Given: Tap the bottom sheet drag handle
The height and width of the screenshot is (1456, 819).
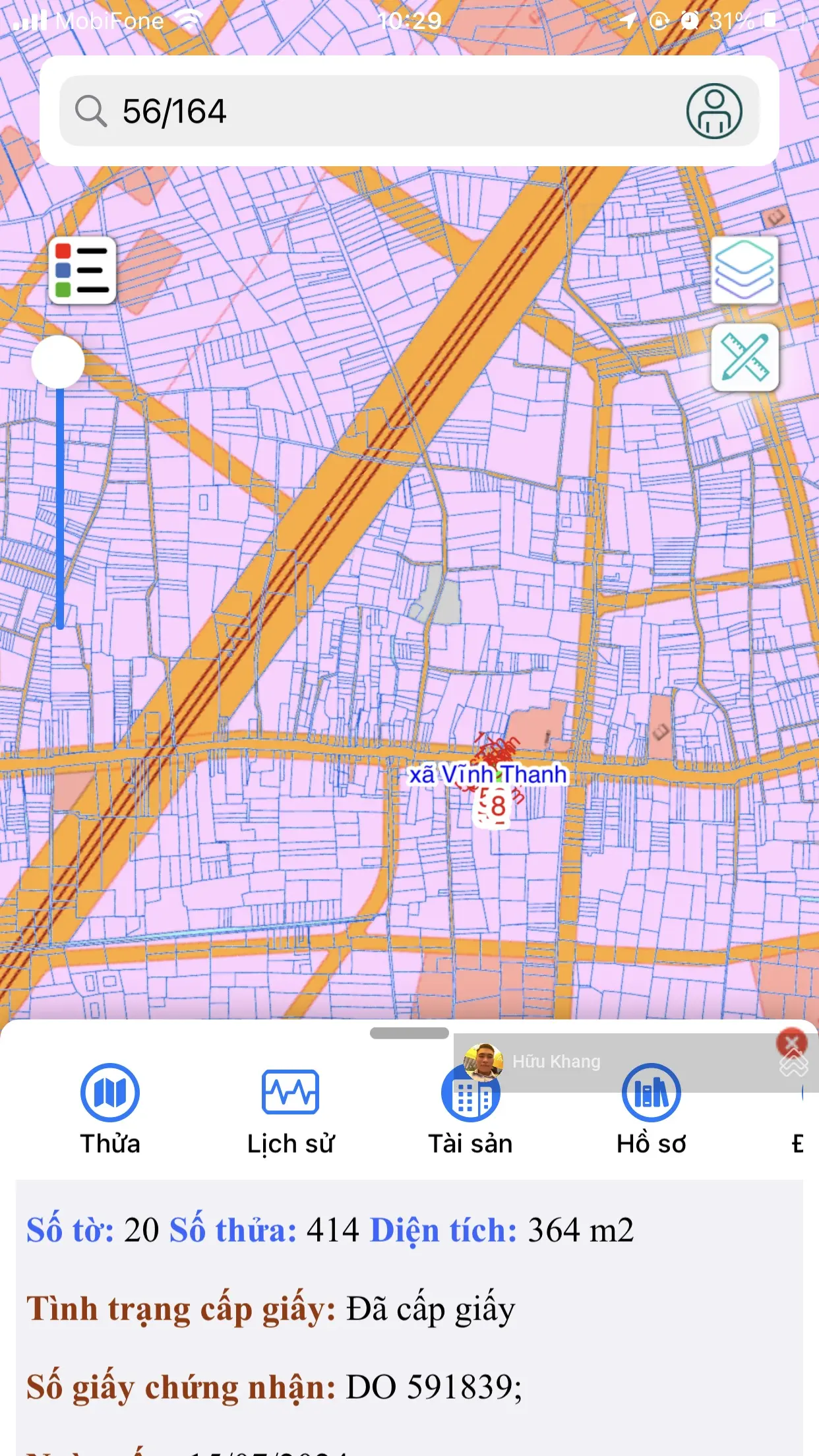Looking at the screenshot, I should tap(409, 1033).
